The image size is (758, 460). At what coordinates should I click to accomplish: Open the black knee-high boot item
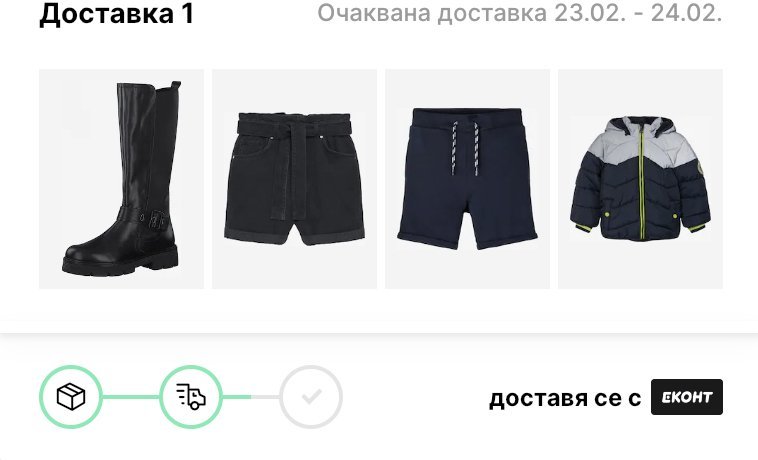click(x=121, y=179)
